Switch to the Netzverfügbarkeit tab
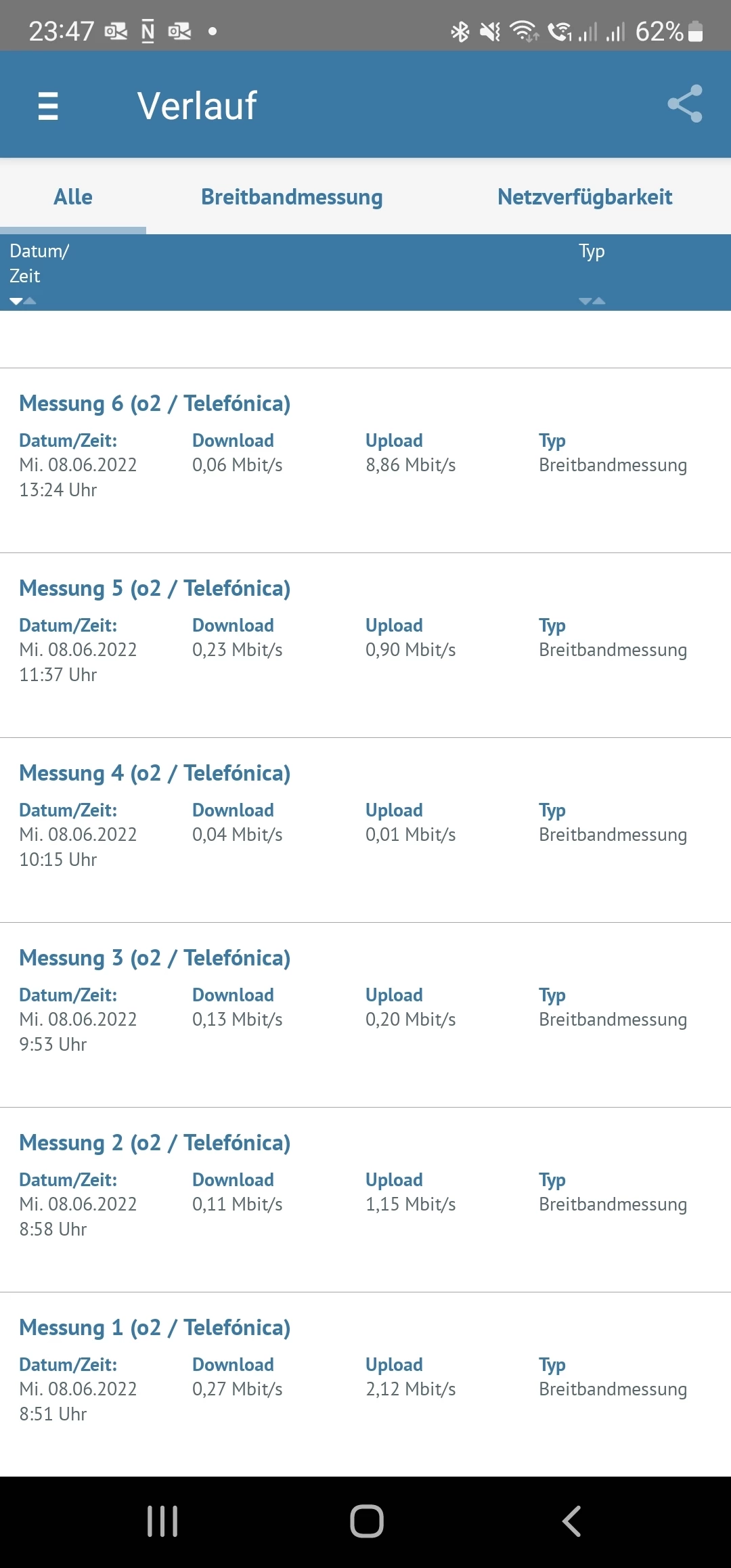 585,197
